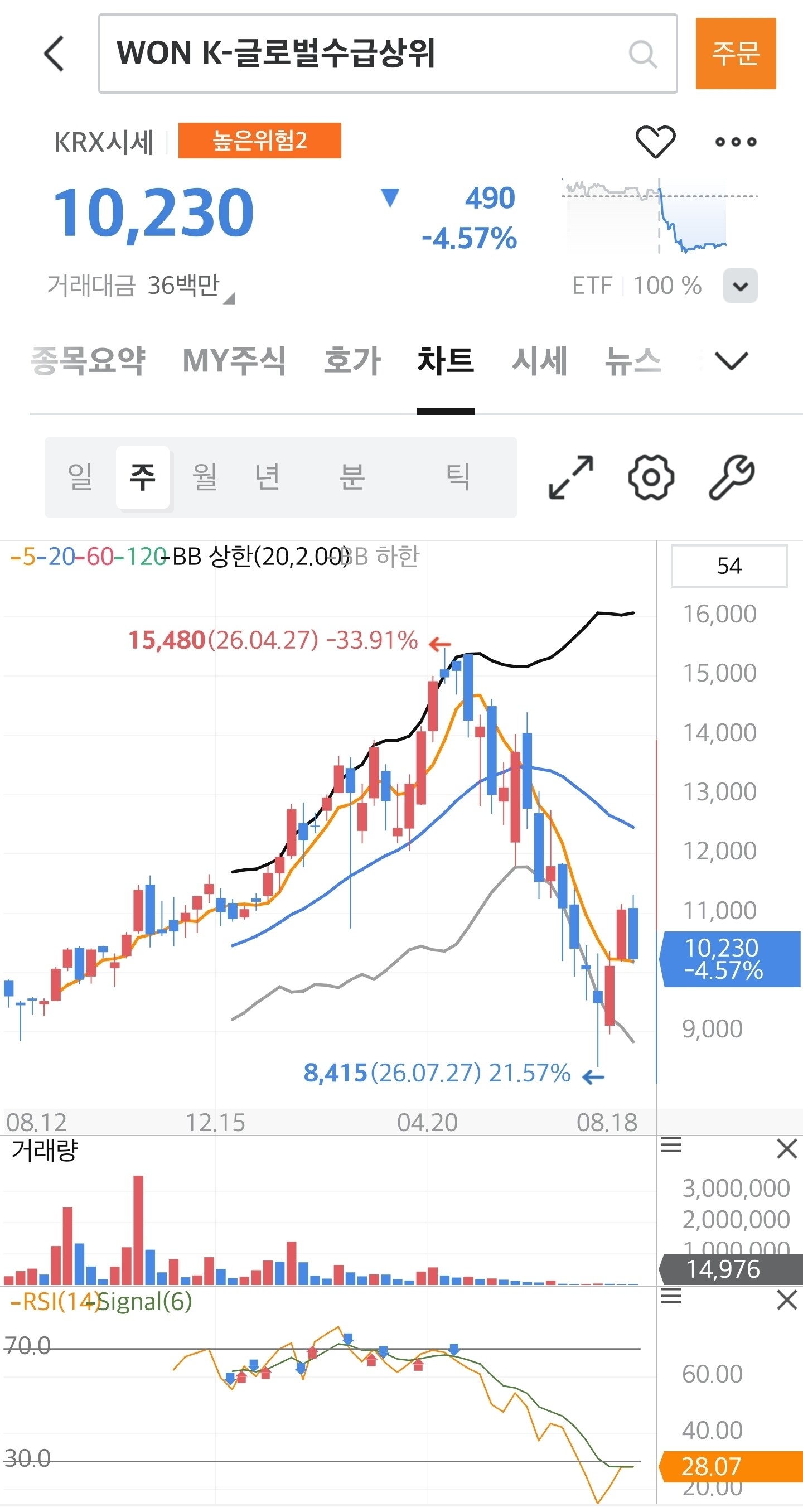Open the 시세 tab
Image resolution: width=803 pixels, height=1512 pixels.
(x=539, y=360)
